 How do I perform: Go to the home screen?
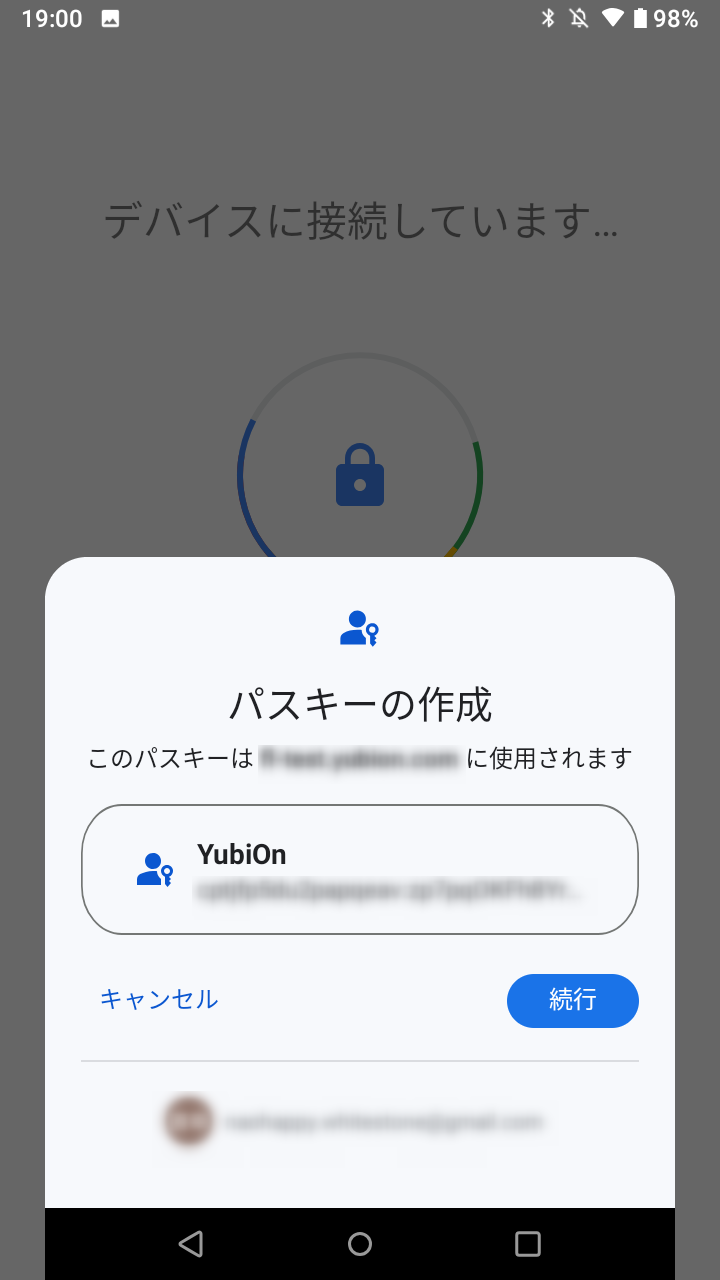(x=360, y=1243)
